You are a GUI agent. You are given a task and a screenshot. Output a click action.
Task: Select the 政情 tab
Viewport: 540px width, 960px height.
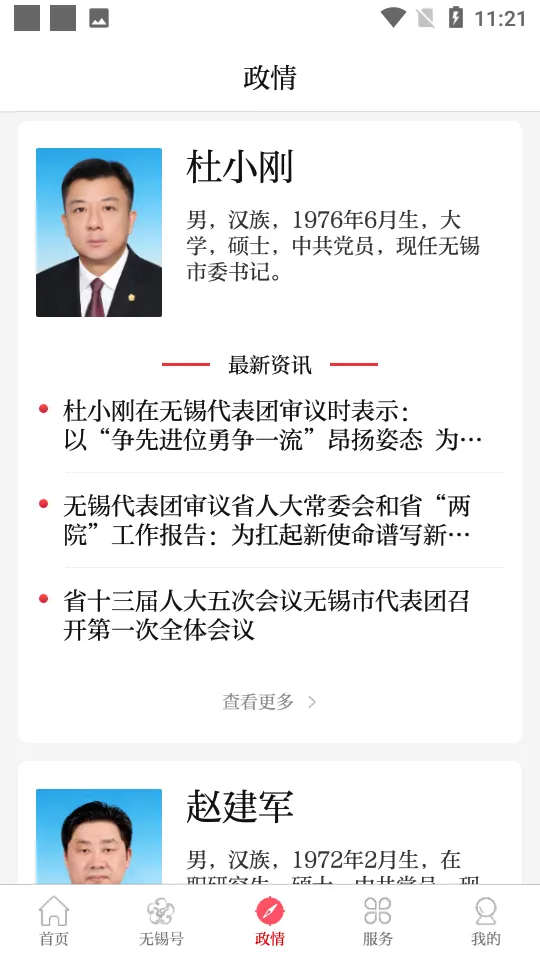270,921
